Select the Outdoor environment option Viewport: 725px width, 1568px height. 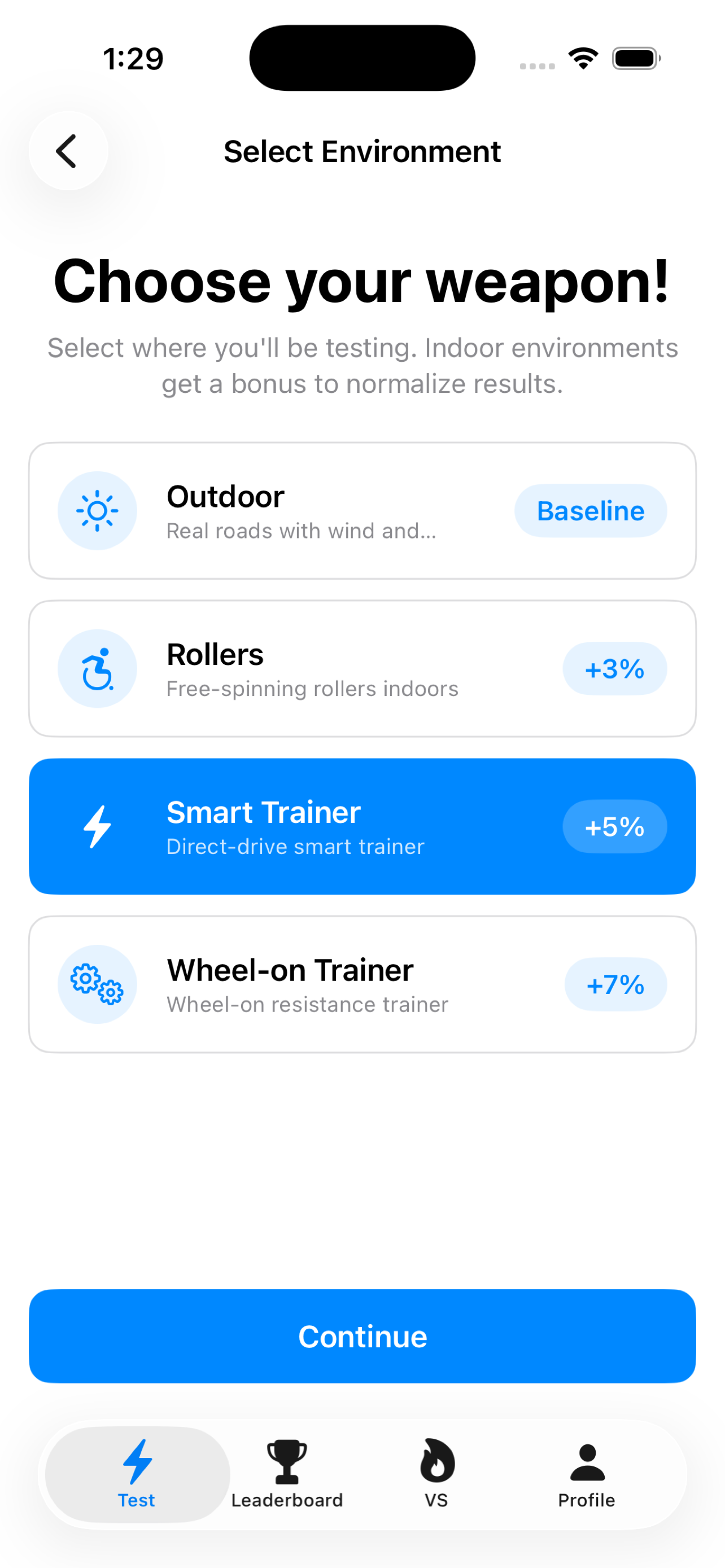point(362,511)
